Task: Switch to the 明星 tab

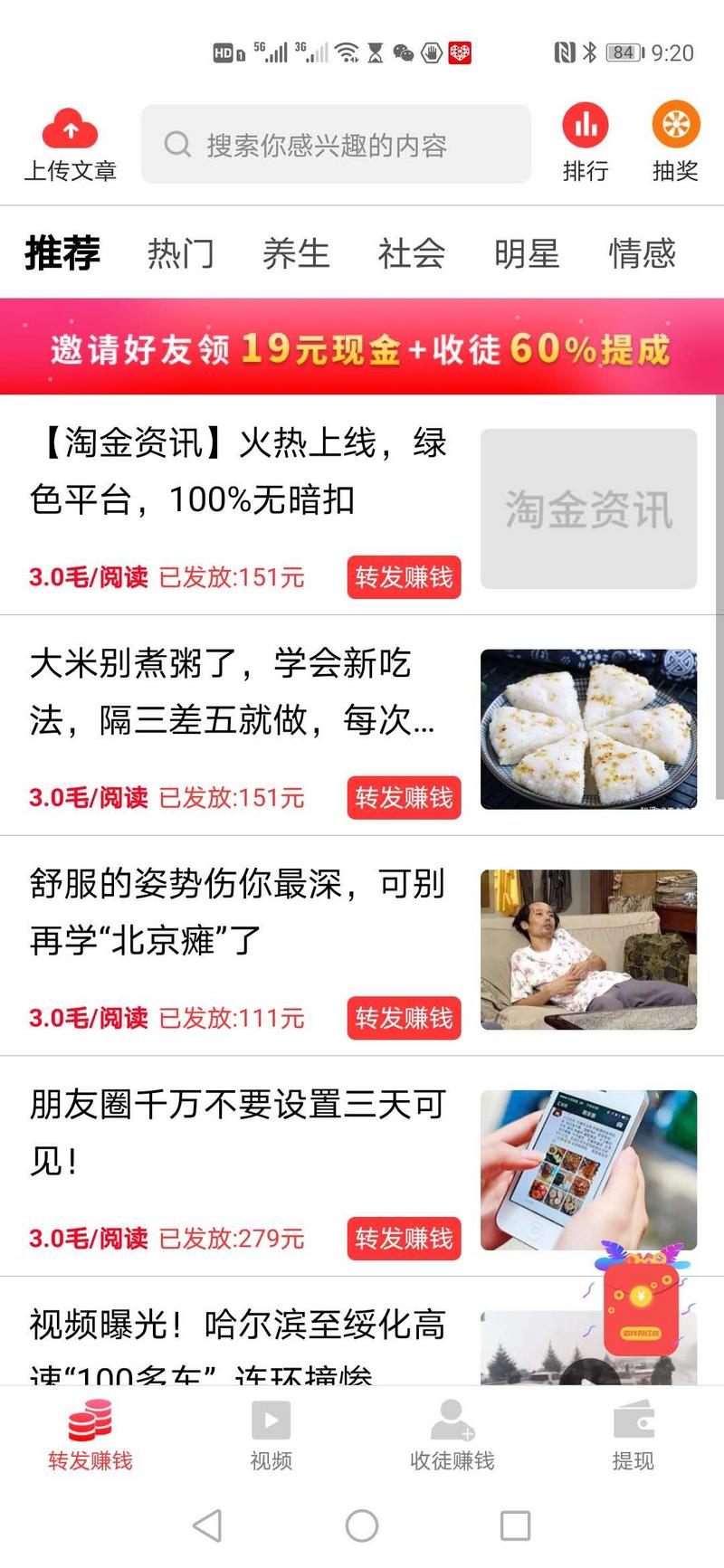Action: point(528,254)
